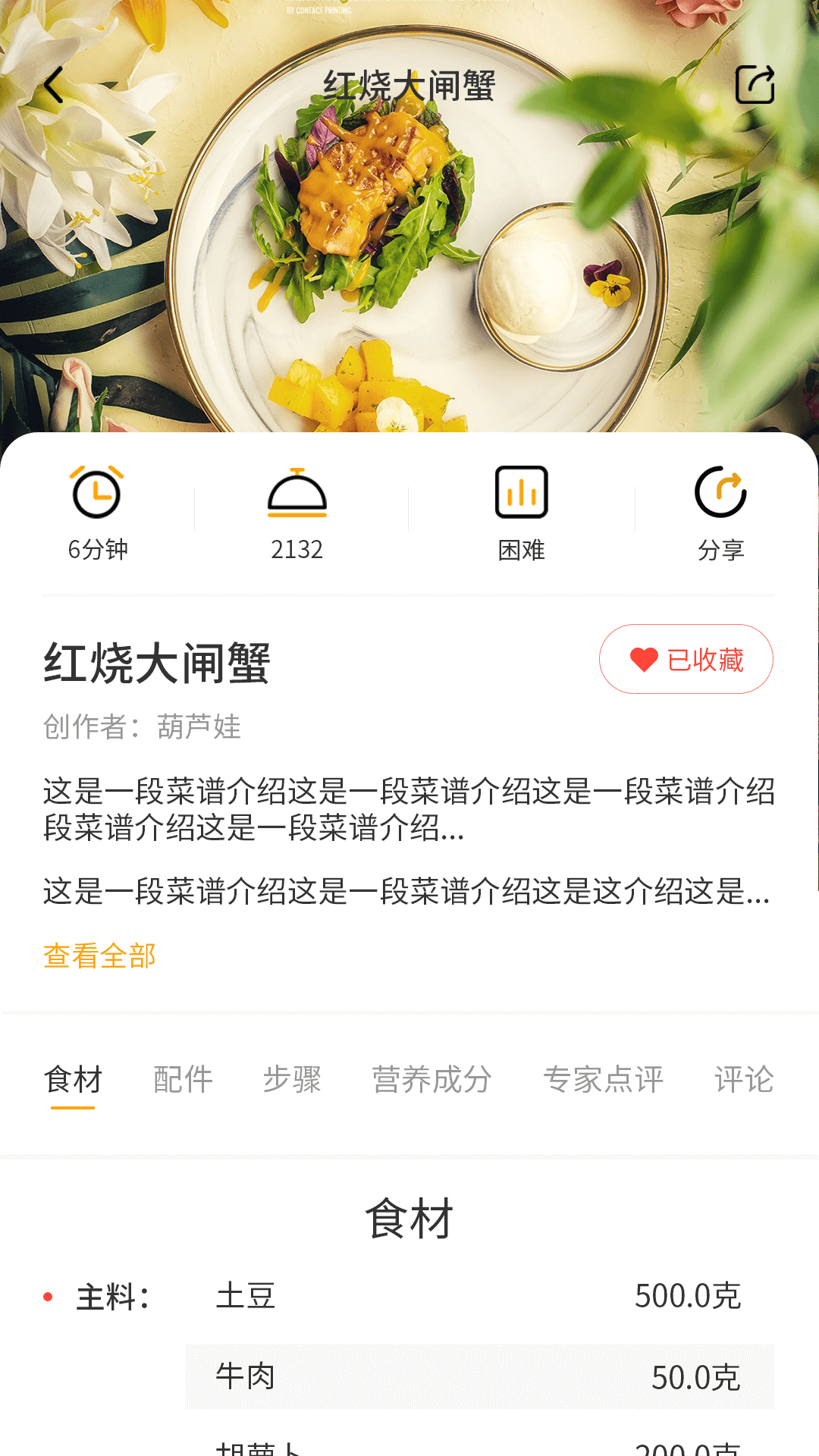Screen dimensions: 819x1456
Task: Toggle collection status for this recipe
Action: 685,659
